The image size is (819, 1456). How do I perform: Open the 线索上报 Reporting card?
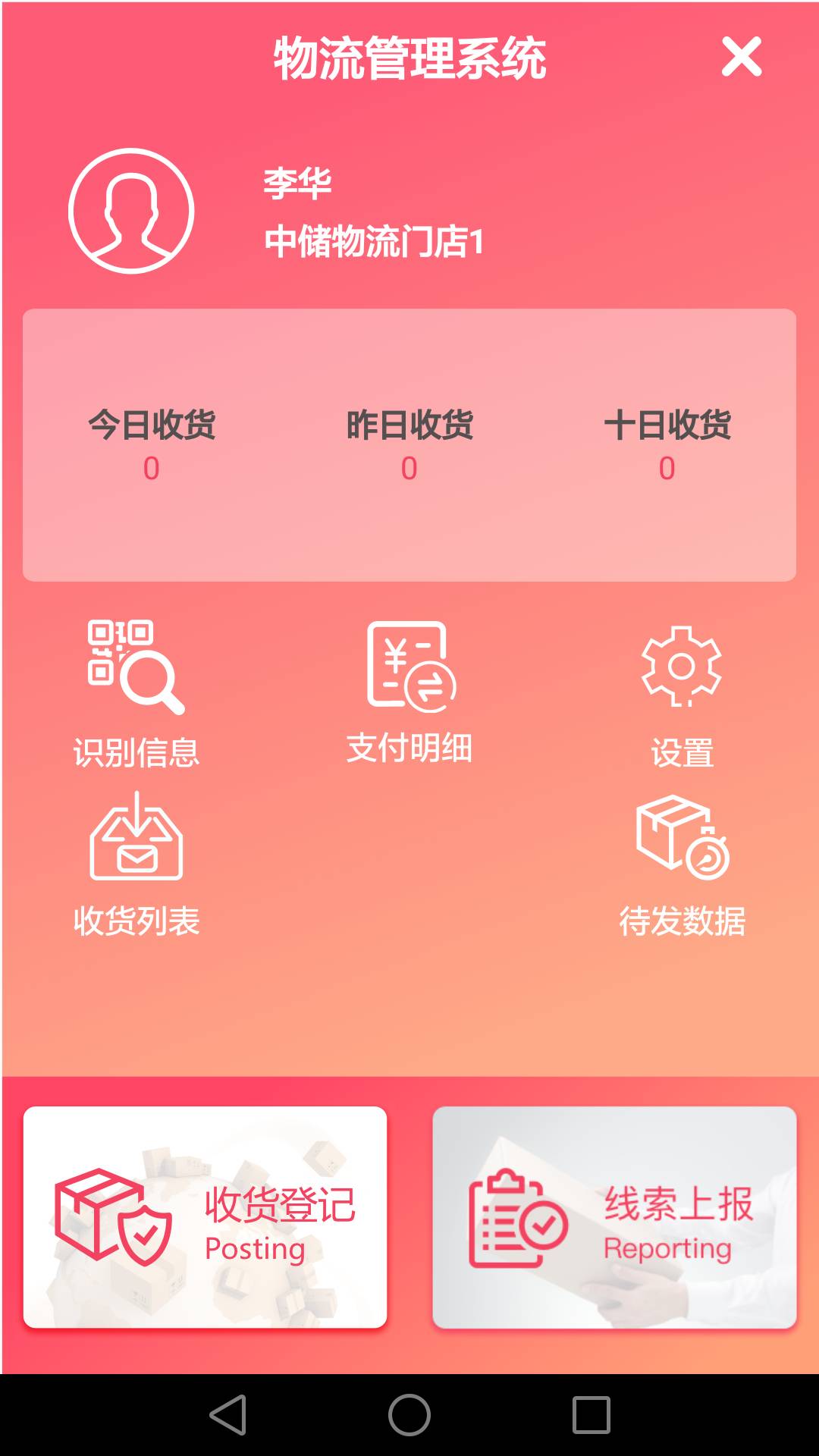click(614, 1217)
